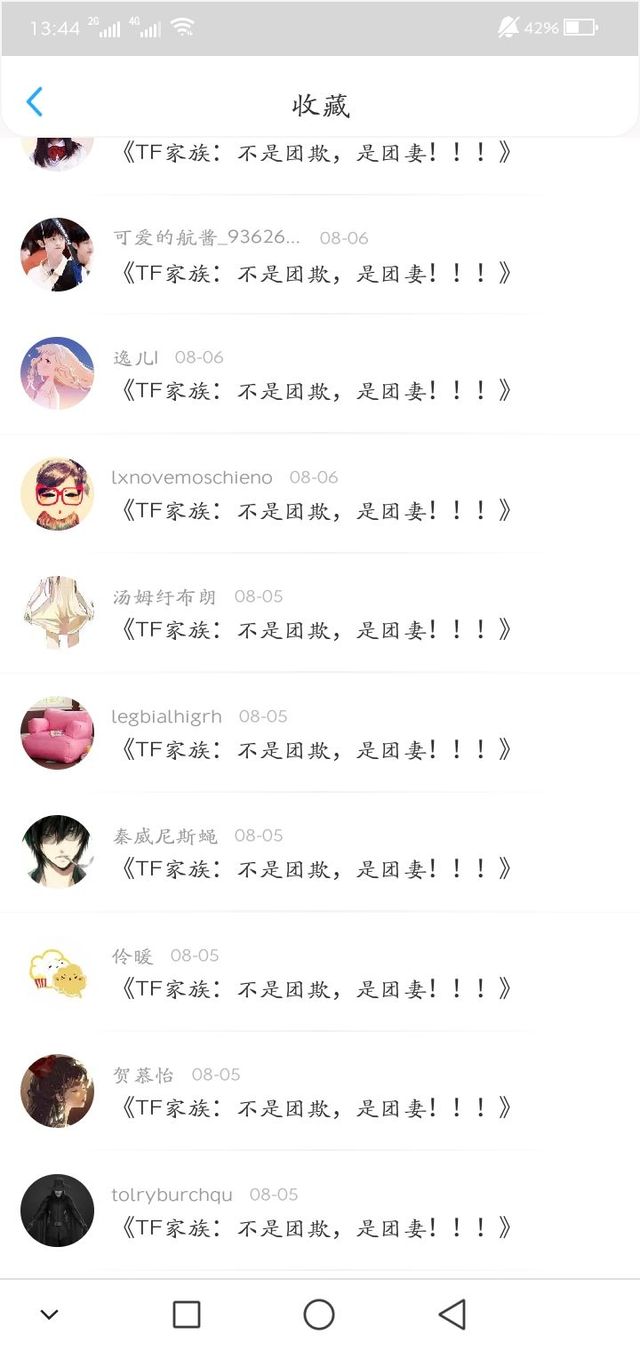
Task: Open the entry from 逸儿l
Action: coord(320,374)
